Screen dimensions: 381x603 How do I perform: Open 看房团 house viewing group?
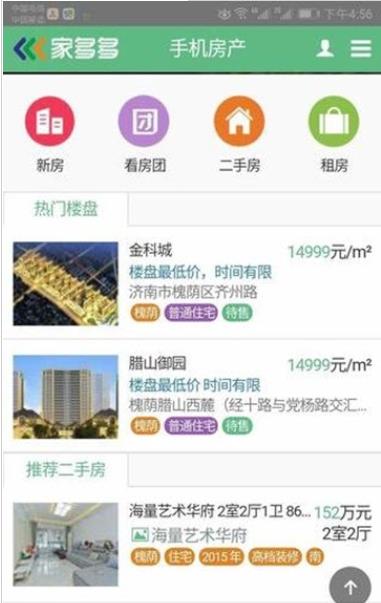point(144,135)
